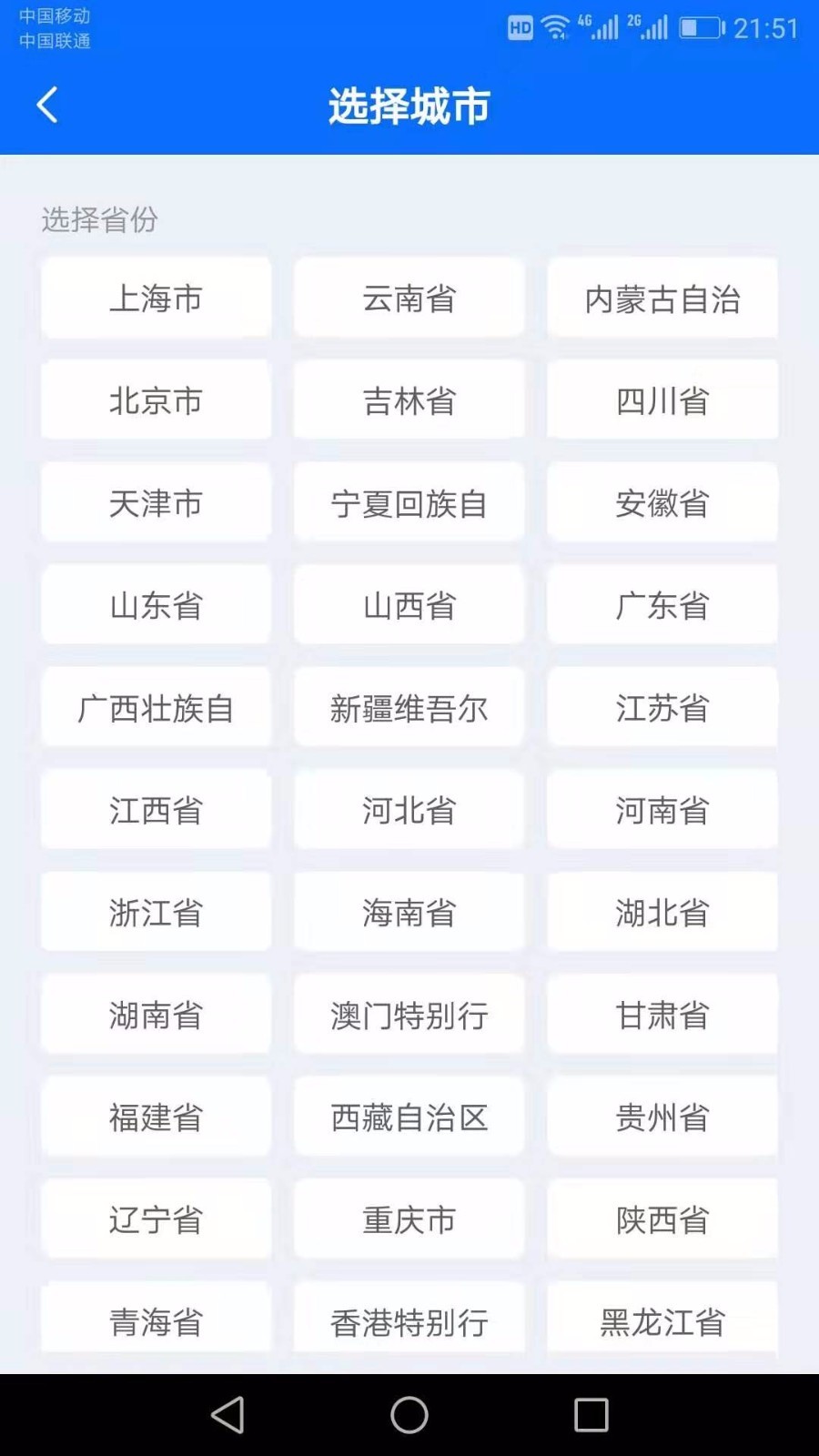Image resolution: width=819 pixels, height=1456 pixels.
Task: Choose 澳门特别行 region
Action: (409, 1015)
